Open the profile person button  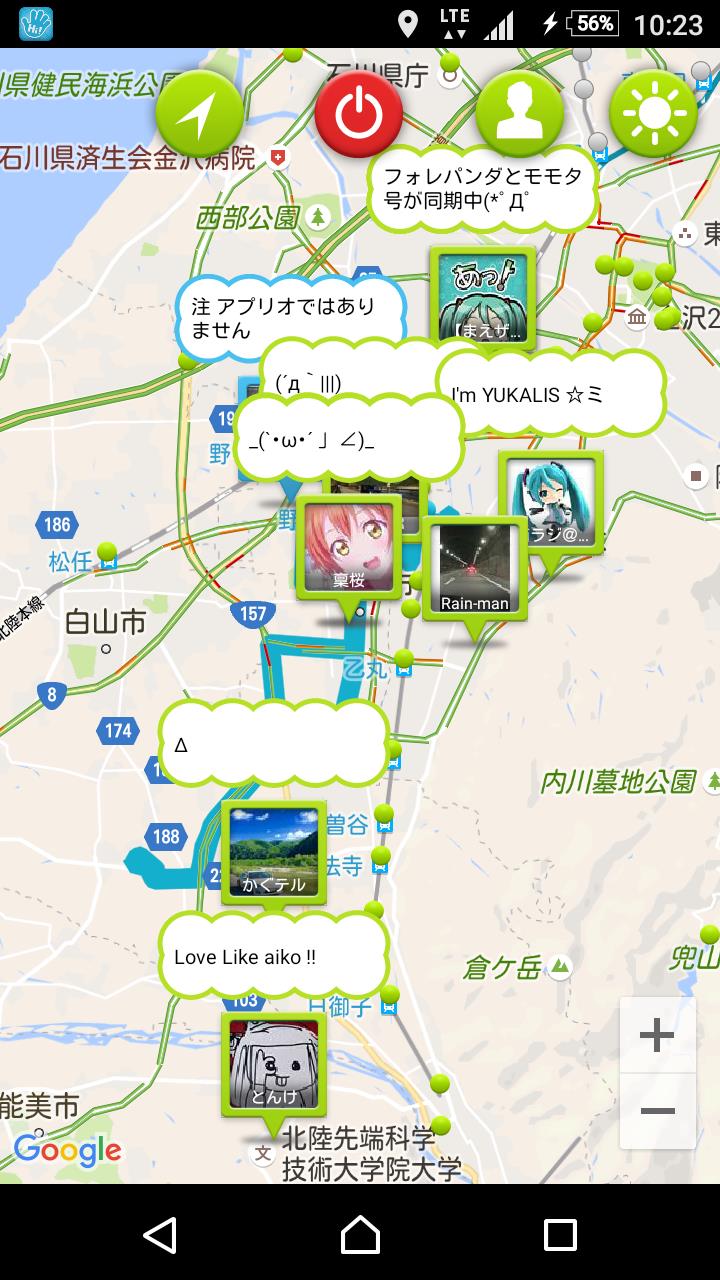click(519, 114)
